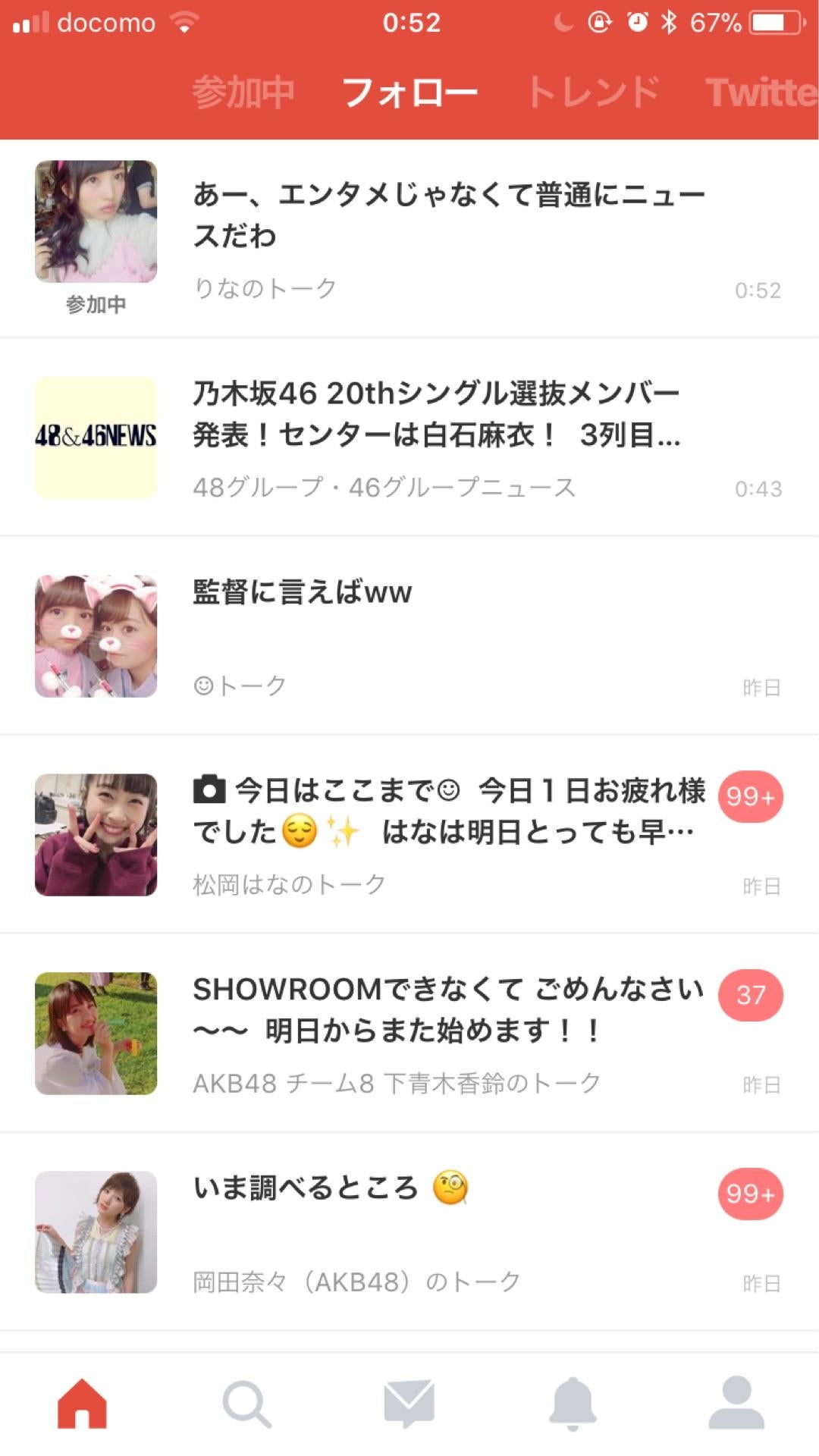Image resolution: width=819 pixels, height=1456 pixels.
Task: Switch to the 参加中 tab
Action: click(x=243, y=93)
